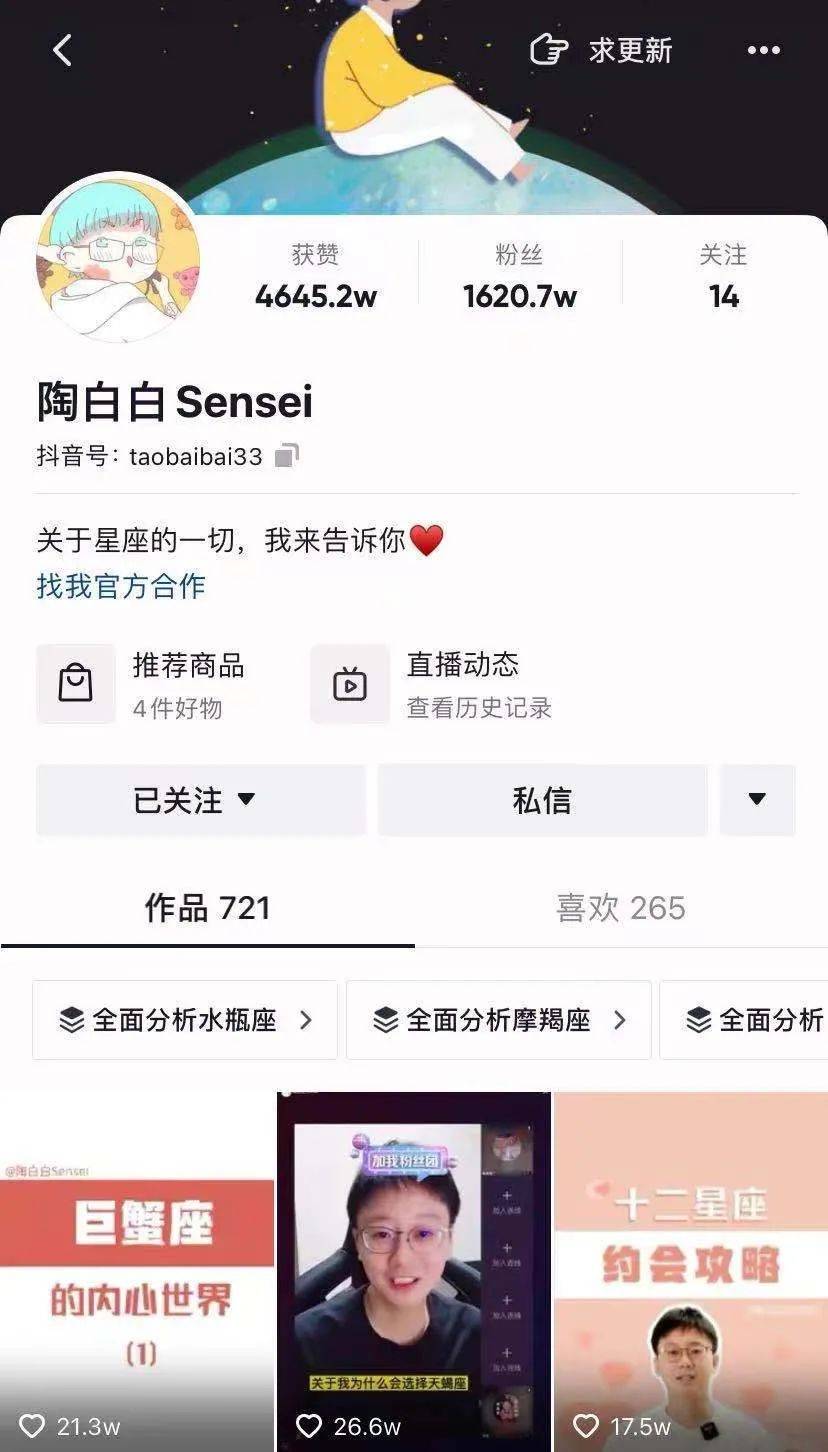The image size is (828, 1452).
Task: Expand the arrow button beside 私信
Action: (x=757, y=800)
